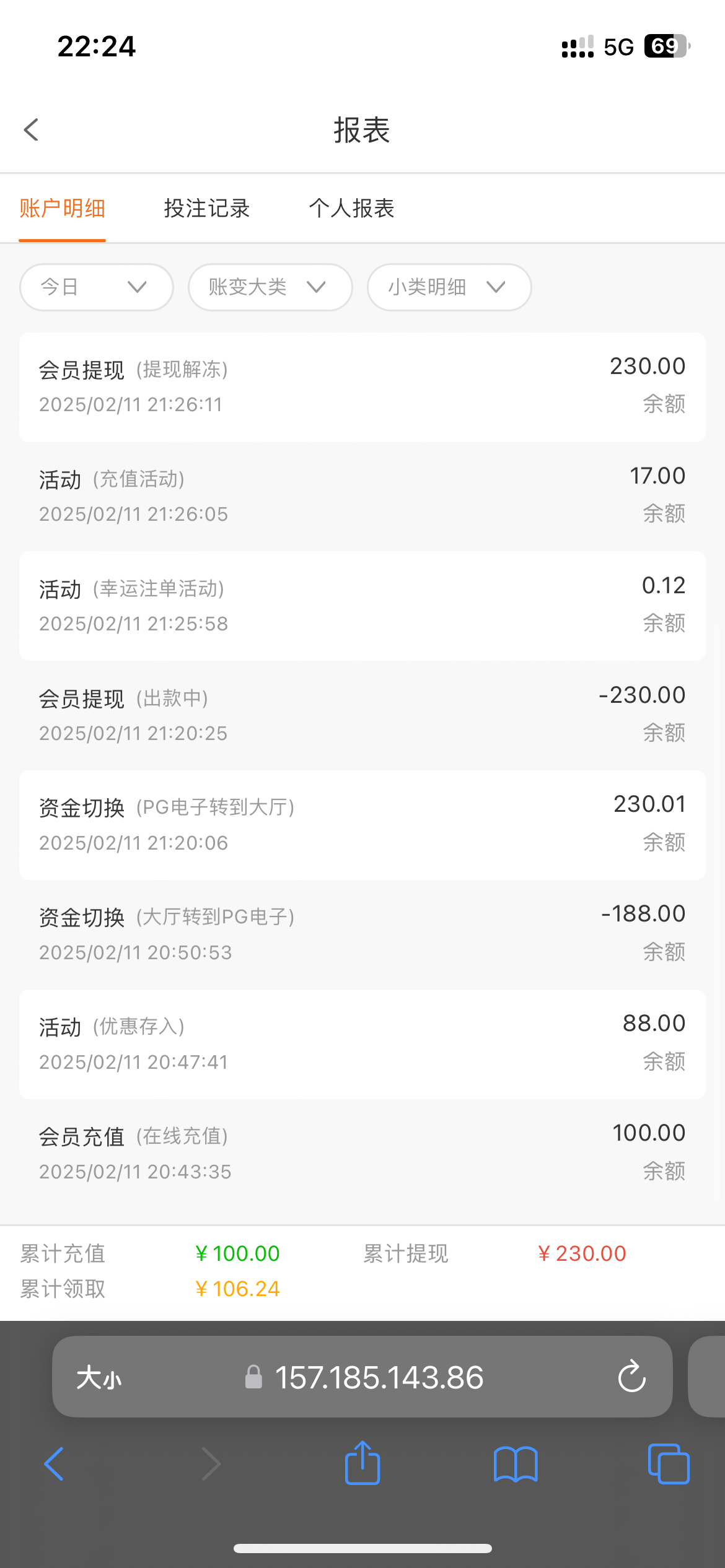Open the 今日 date filter dropdown

tap(95, 287)
